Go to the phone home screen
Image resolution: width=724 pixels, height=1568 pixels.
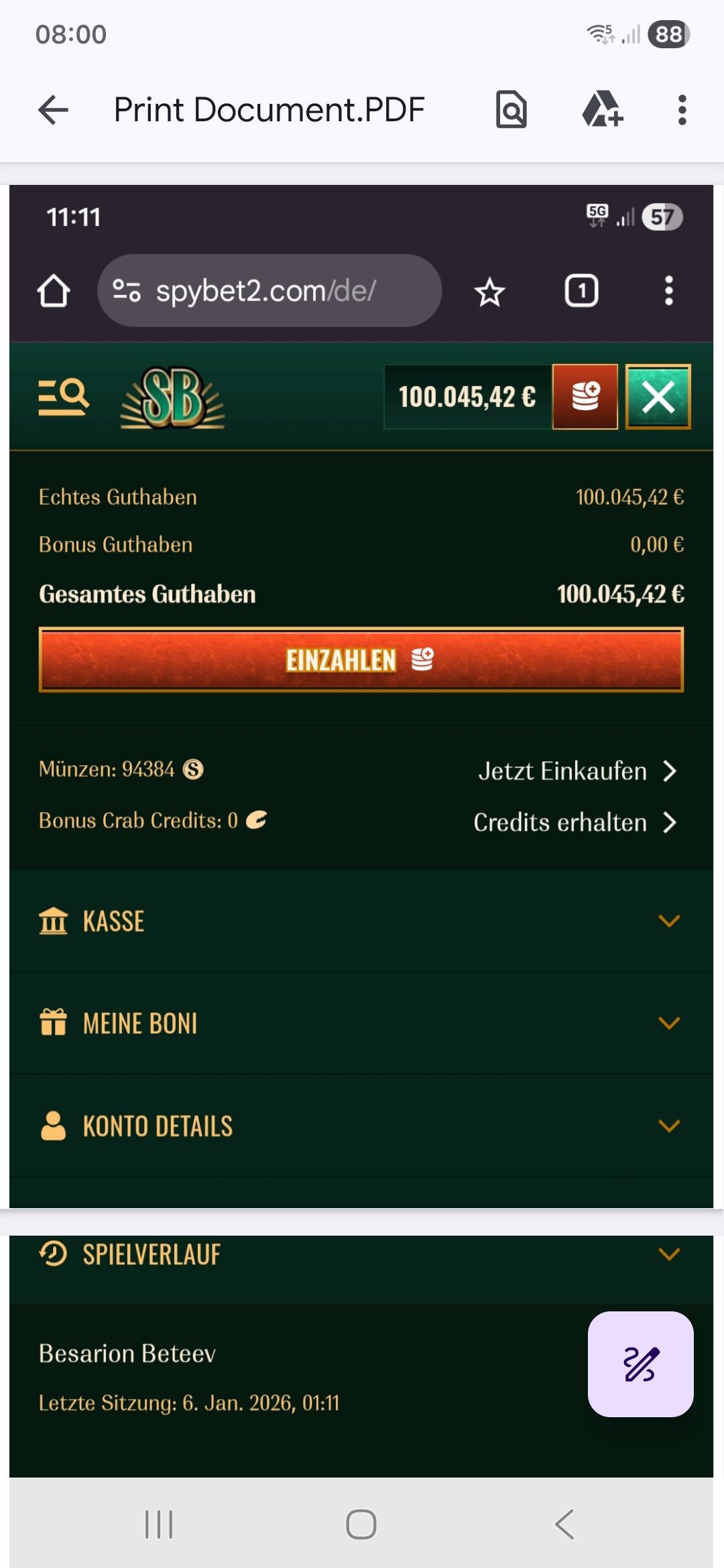click(x=361, y=1524)
